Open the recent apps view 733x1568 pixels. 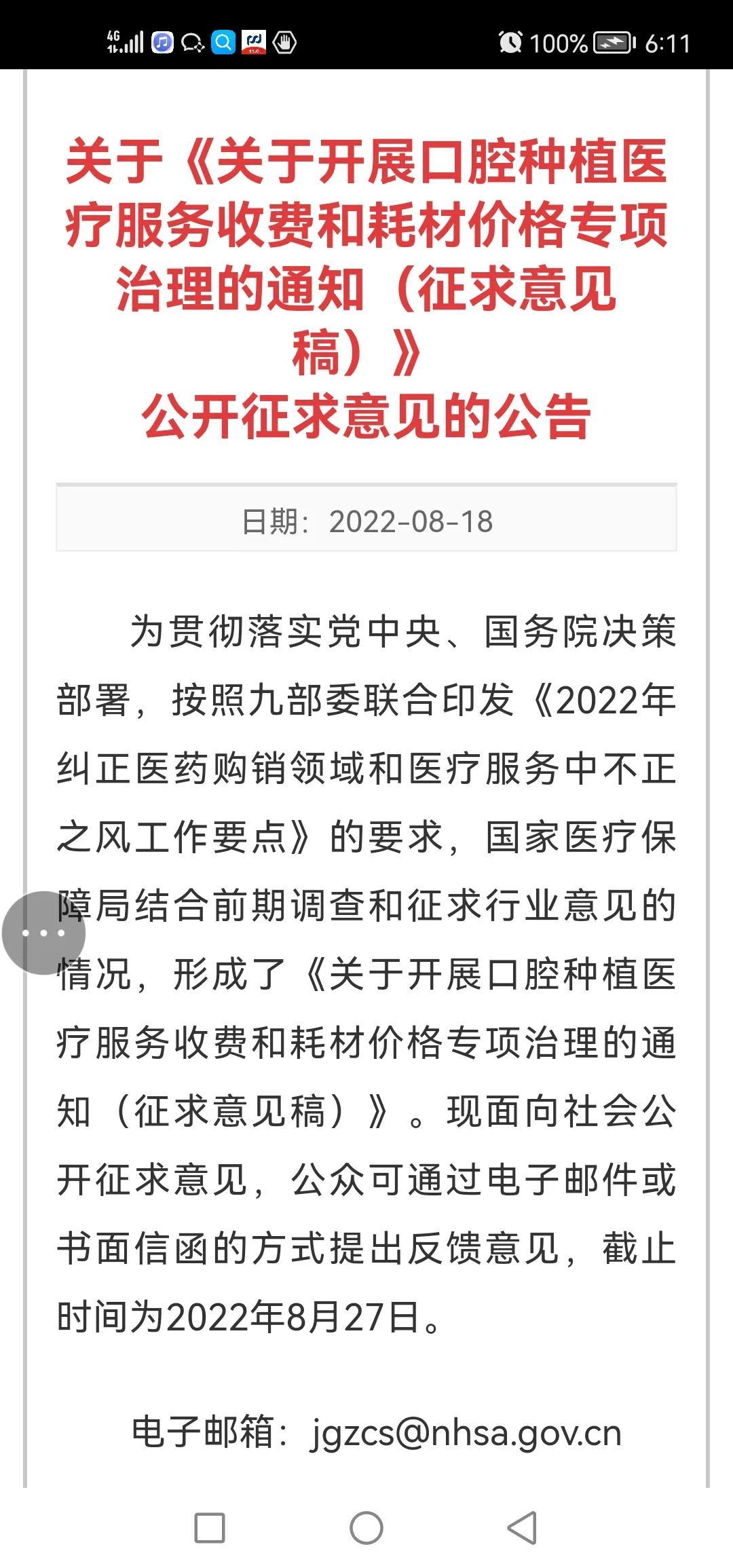(x=210, y=1528)
